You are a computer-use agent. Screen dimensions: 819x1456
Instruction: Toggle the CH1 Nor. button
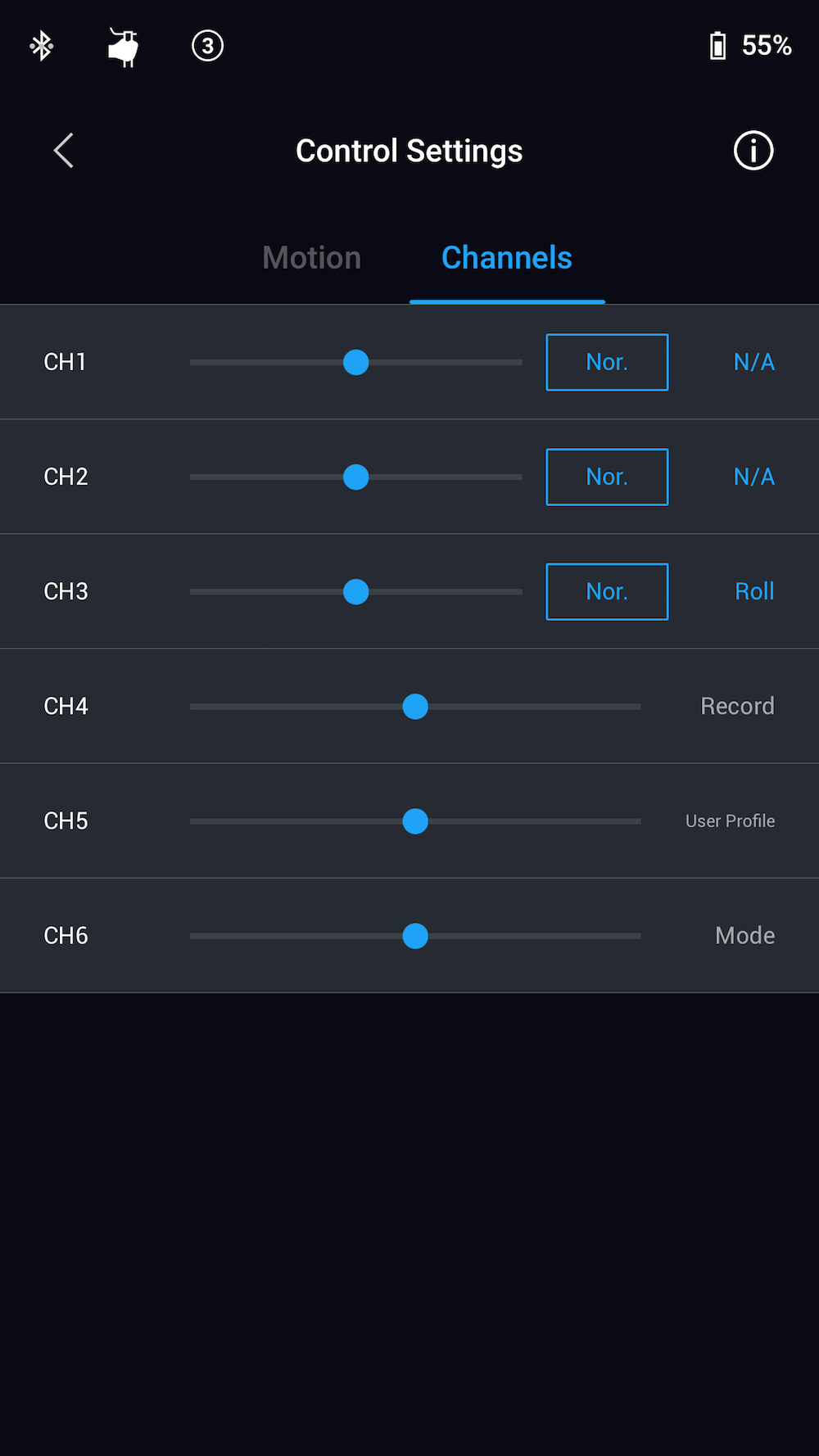tap(607, 362)
